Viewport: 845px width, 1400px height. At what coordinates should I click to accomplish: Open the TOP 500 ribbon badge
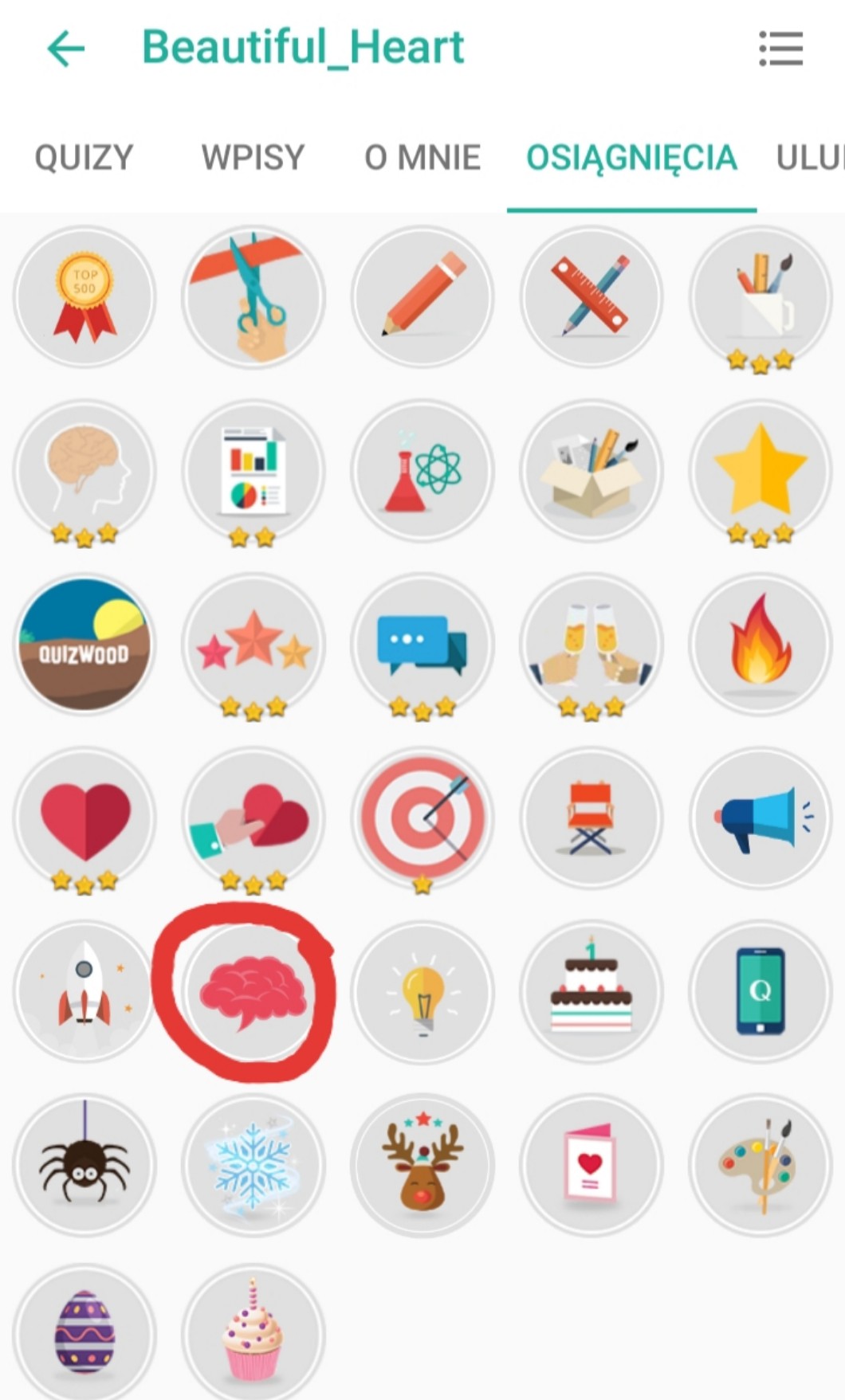click(84, 296)
